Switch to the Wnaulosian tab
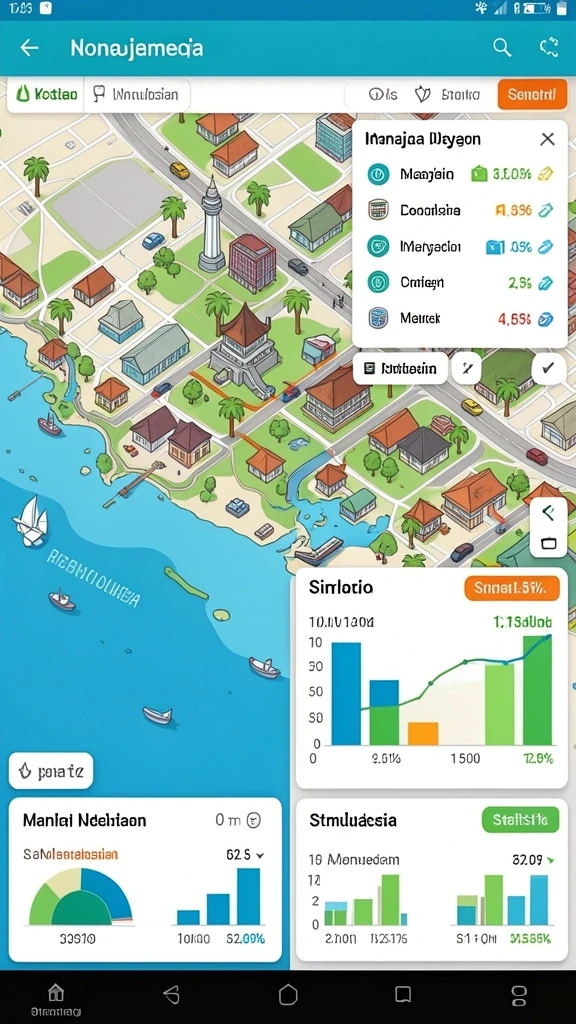Image resolution: width=576 pixels, height=1024 pixels. pyautogui.click(x=137, y=95)
